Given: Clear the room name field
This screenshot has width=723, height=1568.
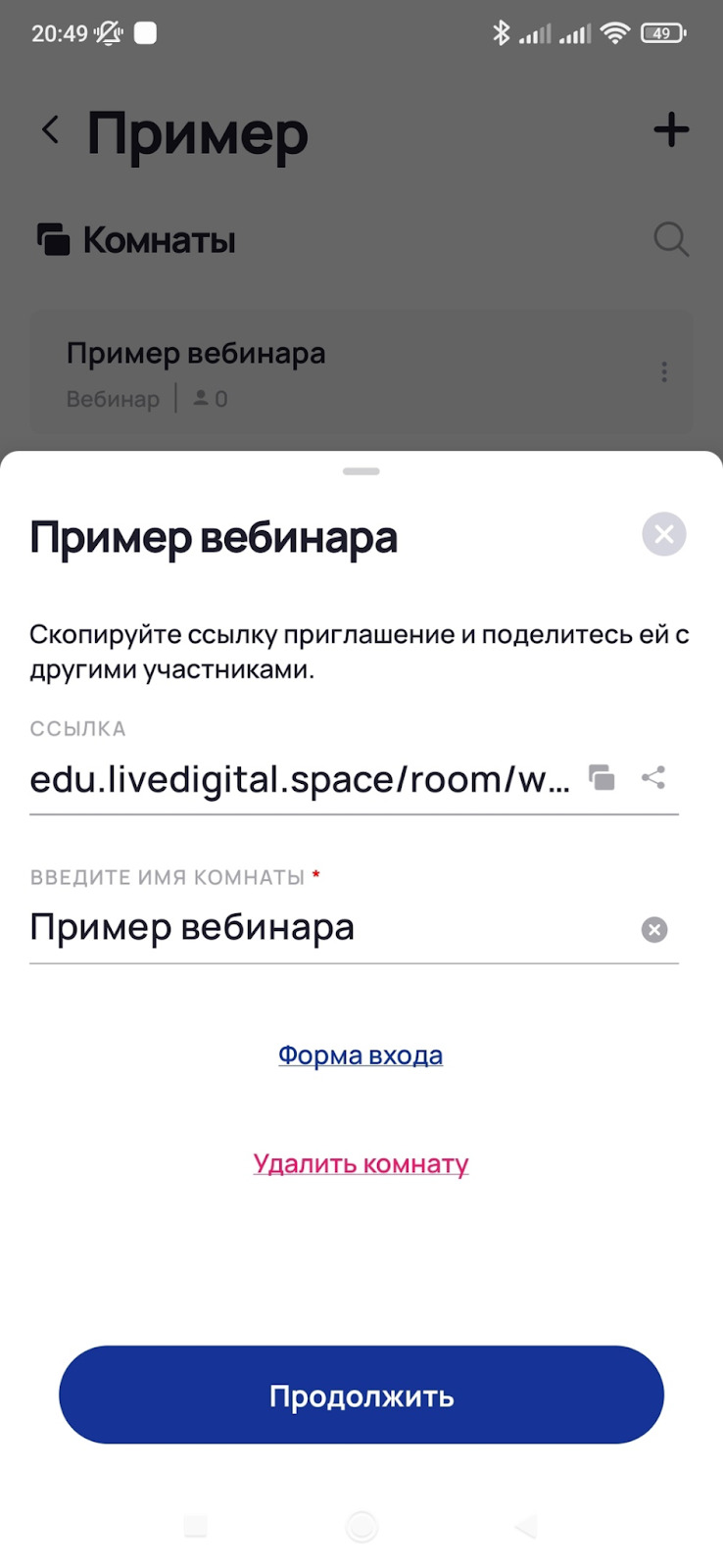Looking at the screenshot, I should tap(654, 929).
